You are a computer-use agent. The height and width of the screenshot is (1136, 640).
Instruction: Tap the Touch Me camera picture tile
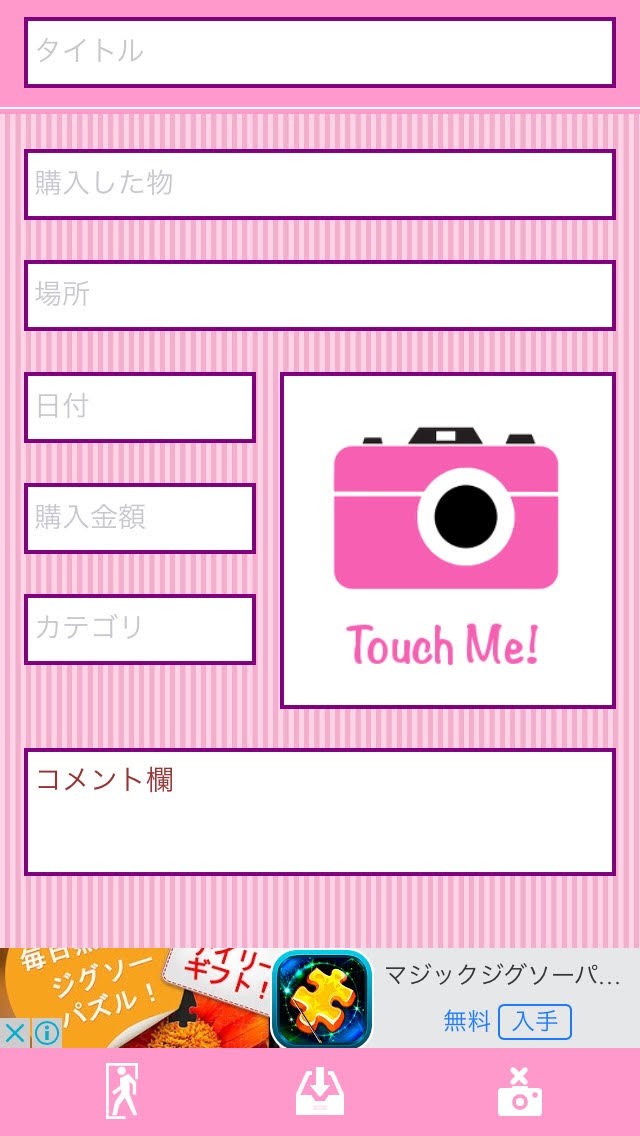(447, 540)
